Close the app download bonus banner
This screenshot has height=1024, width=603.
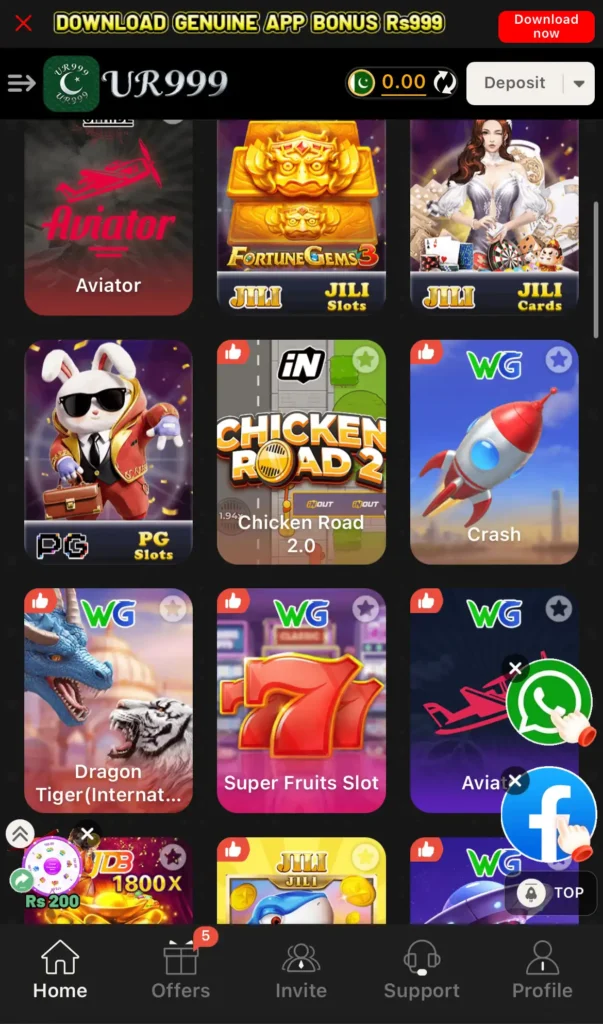tap(23, 23)
